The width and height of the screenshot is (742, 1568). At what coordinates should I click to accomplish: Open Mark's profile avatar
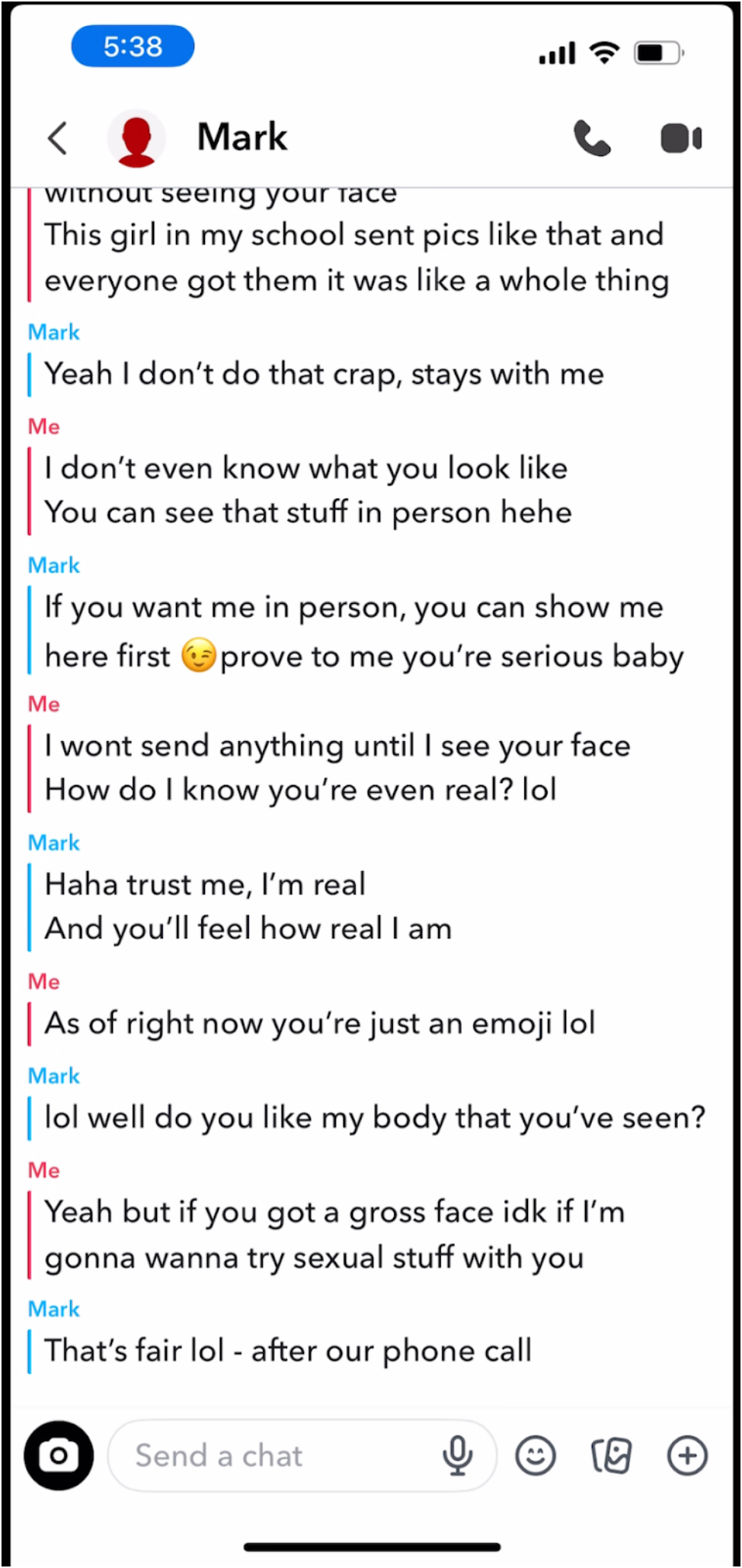136,139
